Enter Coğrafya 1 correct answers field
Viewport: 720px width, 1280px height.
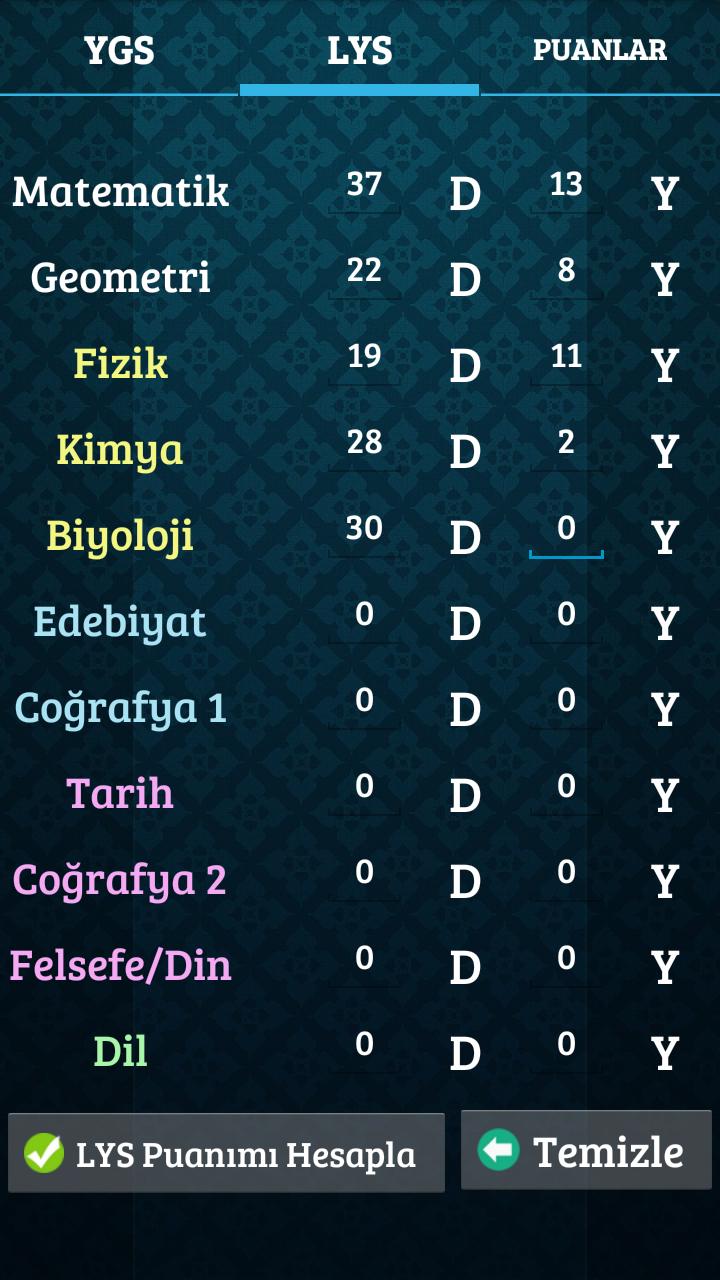[364, 703]
